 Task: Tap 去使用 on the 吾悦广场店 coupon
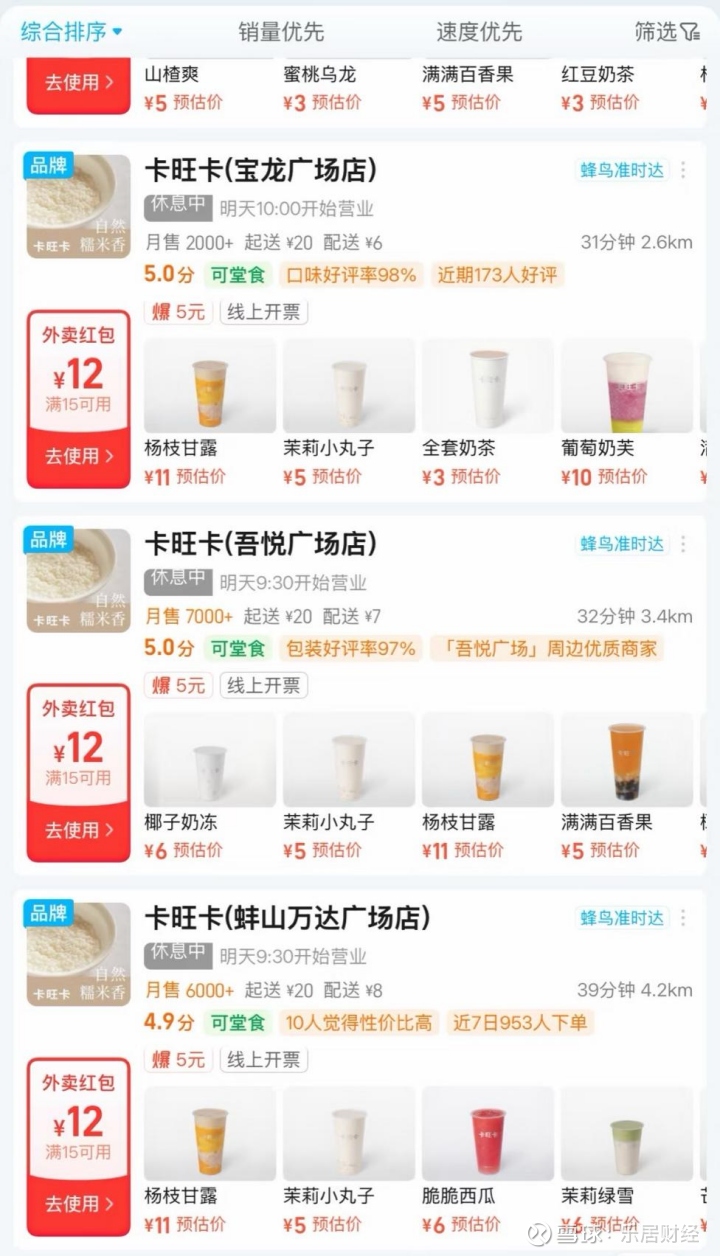pos(79,830)
